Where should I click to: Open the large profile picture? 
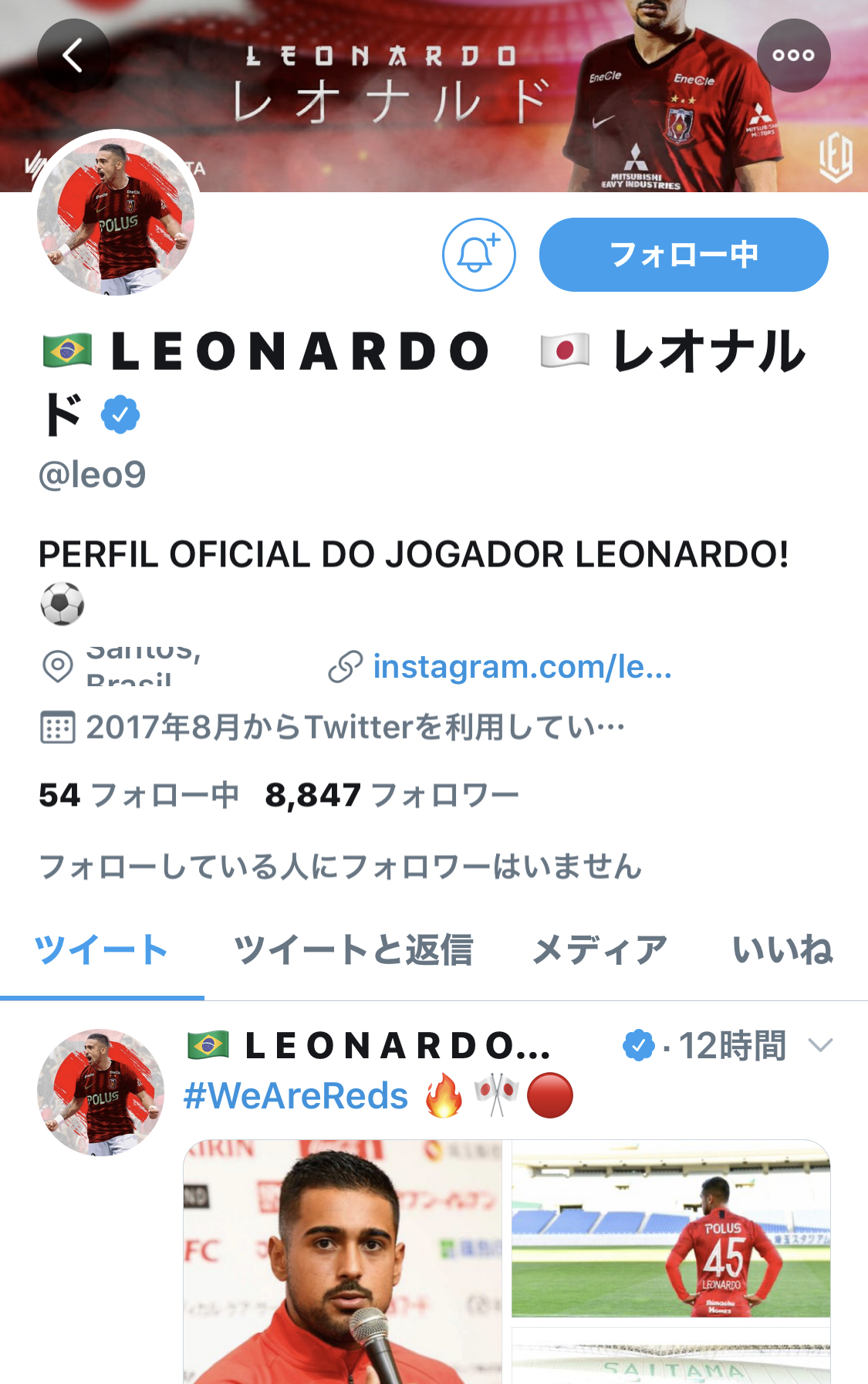tap(116, 218)
